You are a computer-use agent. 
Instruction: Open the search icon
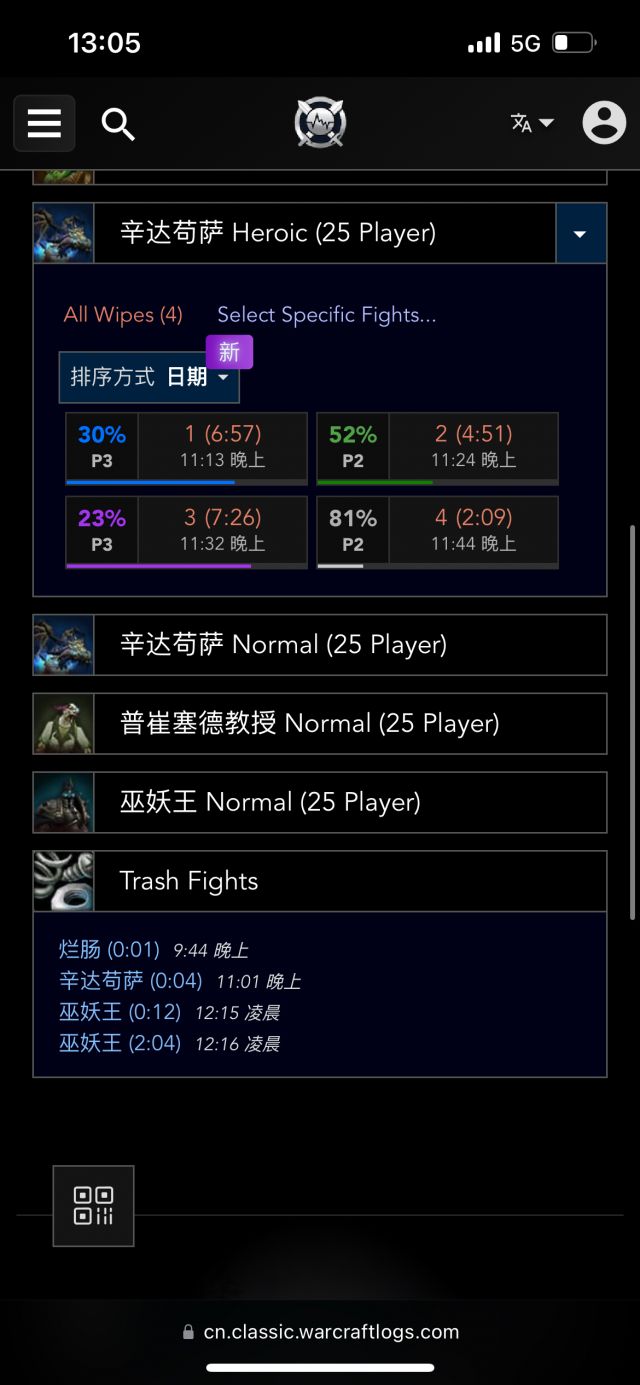point(118,124)
